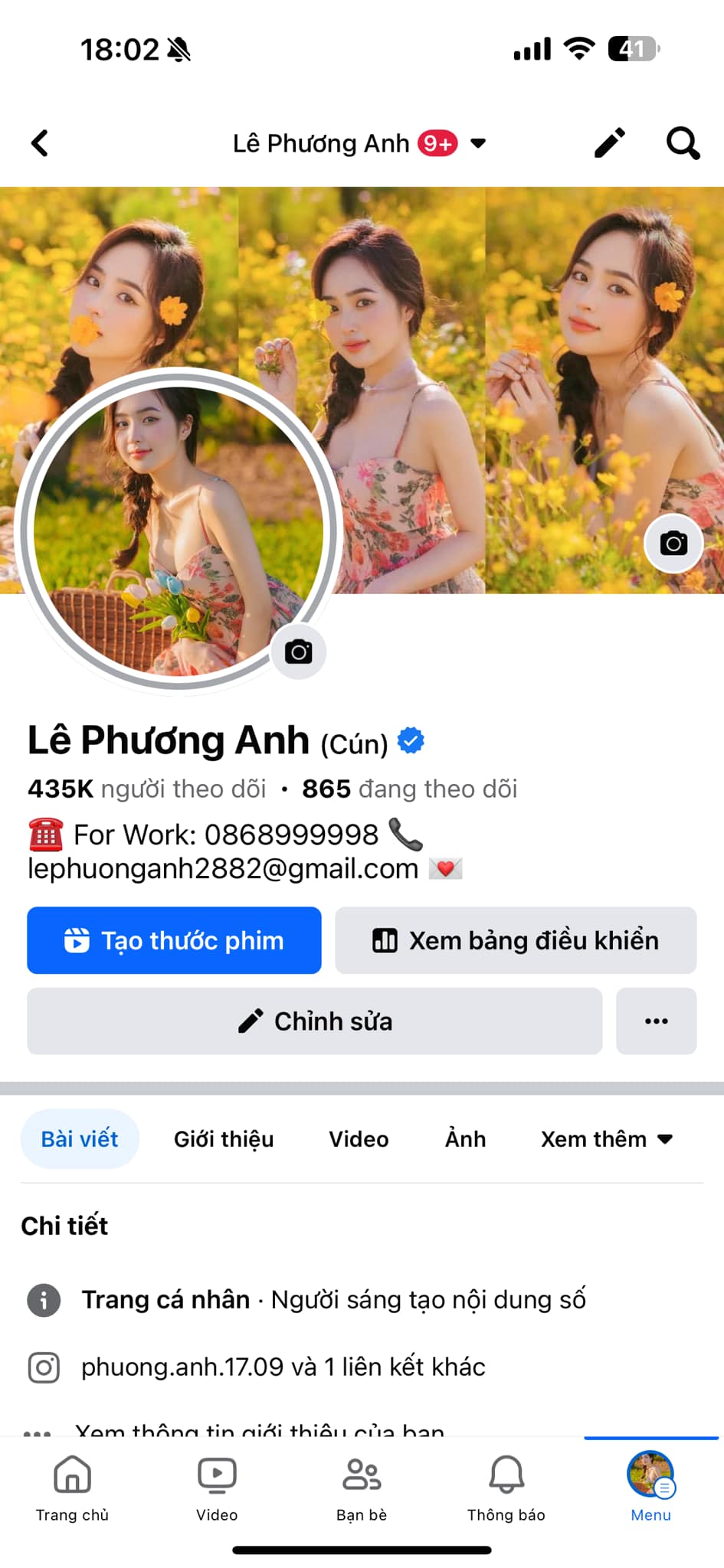Image resolution: width=724 pixels, height=1568 pixels.
Task: Open the three-dot more options button
Action: (656, 1021)
